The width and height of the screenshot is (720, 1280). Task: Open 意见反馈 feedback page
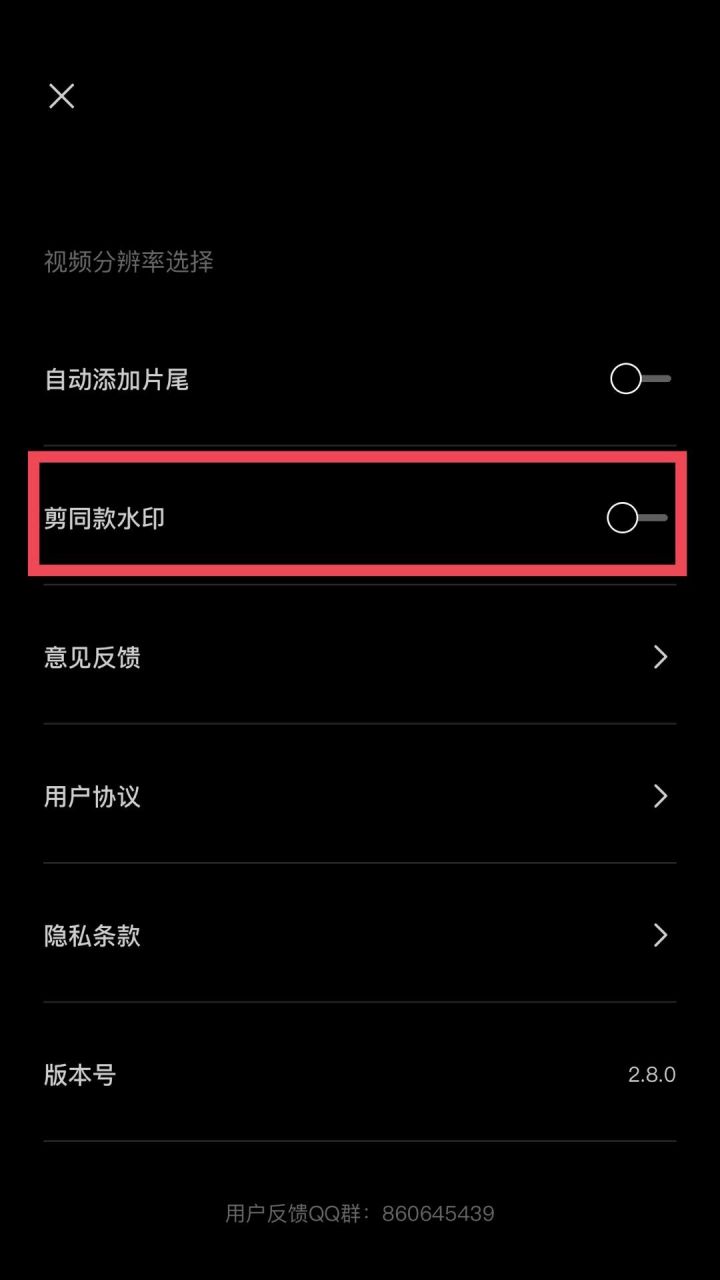pos(360,657)
